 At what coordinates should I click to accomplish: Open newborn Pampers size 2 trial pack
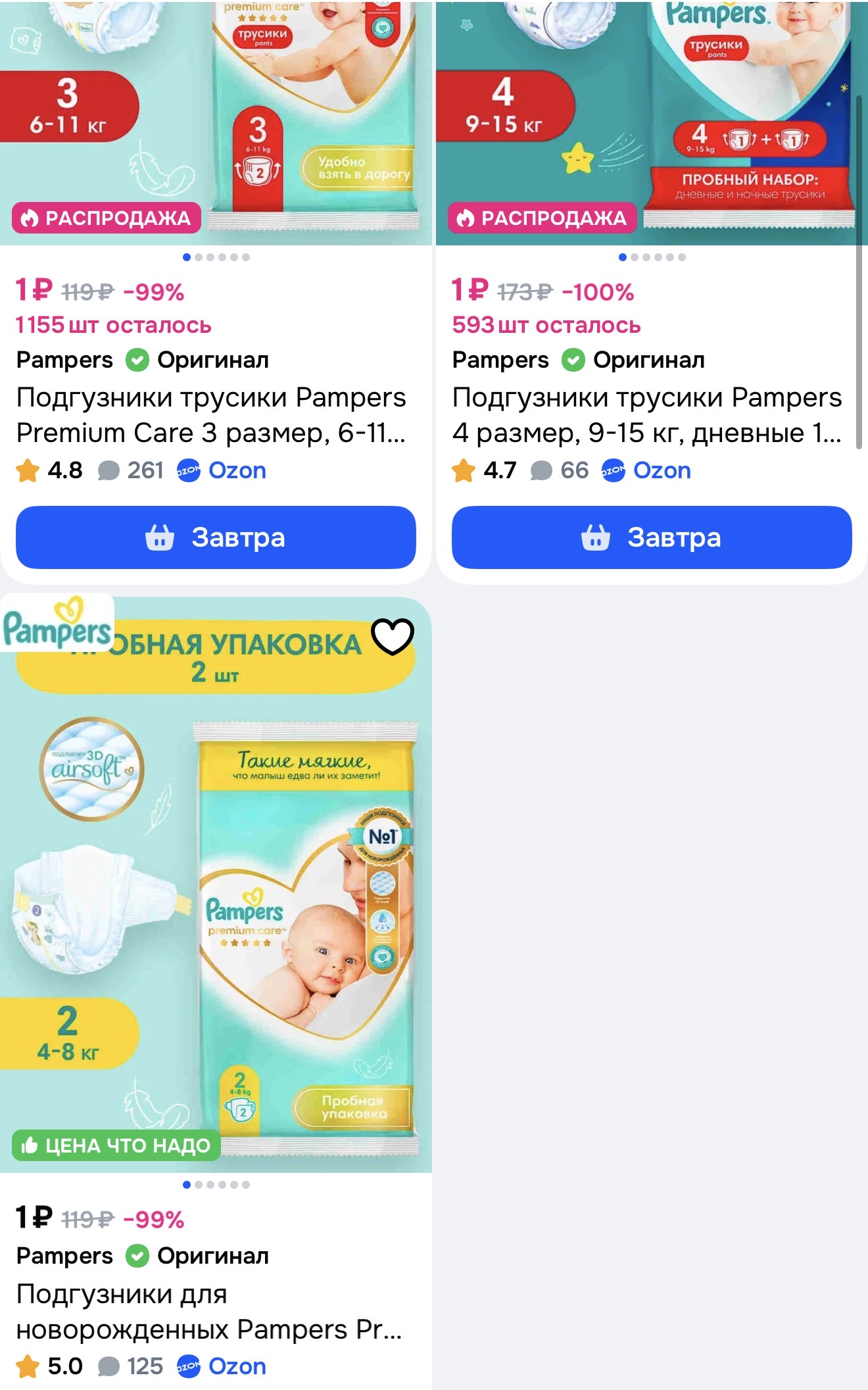pos(209,1312)
